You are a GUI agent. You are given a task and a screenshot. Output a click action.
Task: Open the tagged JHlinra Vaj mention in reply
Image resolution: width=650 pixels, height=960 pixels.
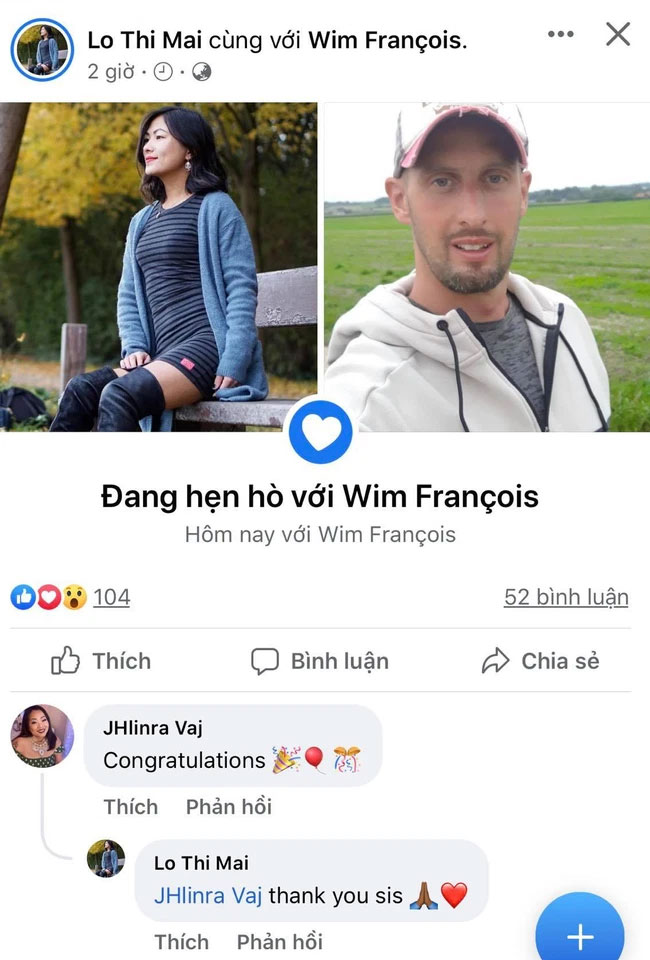pos(208,896)
